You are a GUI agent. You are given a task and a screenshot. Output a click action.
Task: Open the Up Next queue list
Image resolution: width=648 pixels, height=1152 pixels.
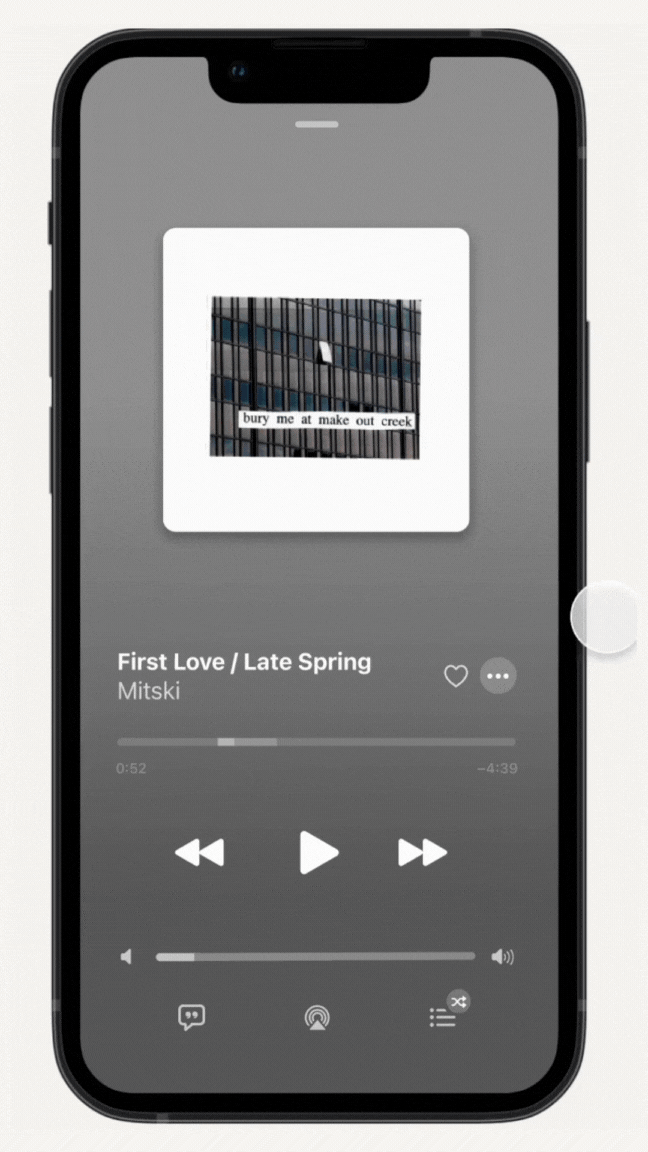click(x=442, y=1018)
